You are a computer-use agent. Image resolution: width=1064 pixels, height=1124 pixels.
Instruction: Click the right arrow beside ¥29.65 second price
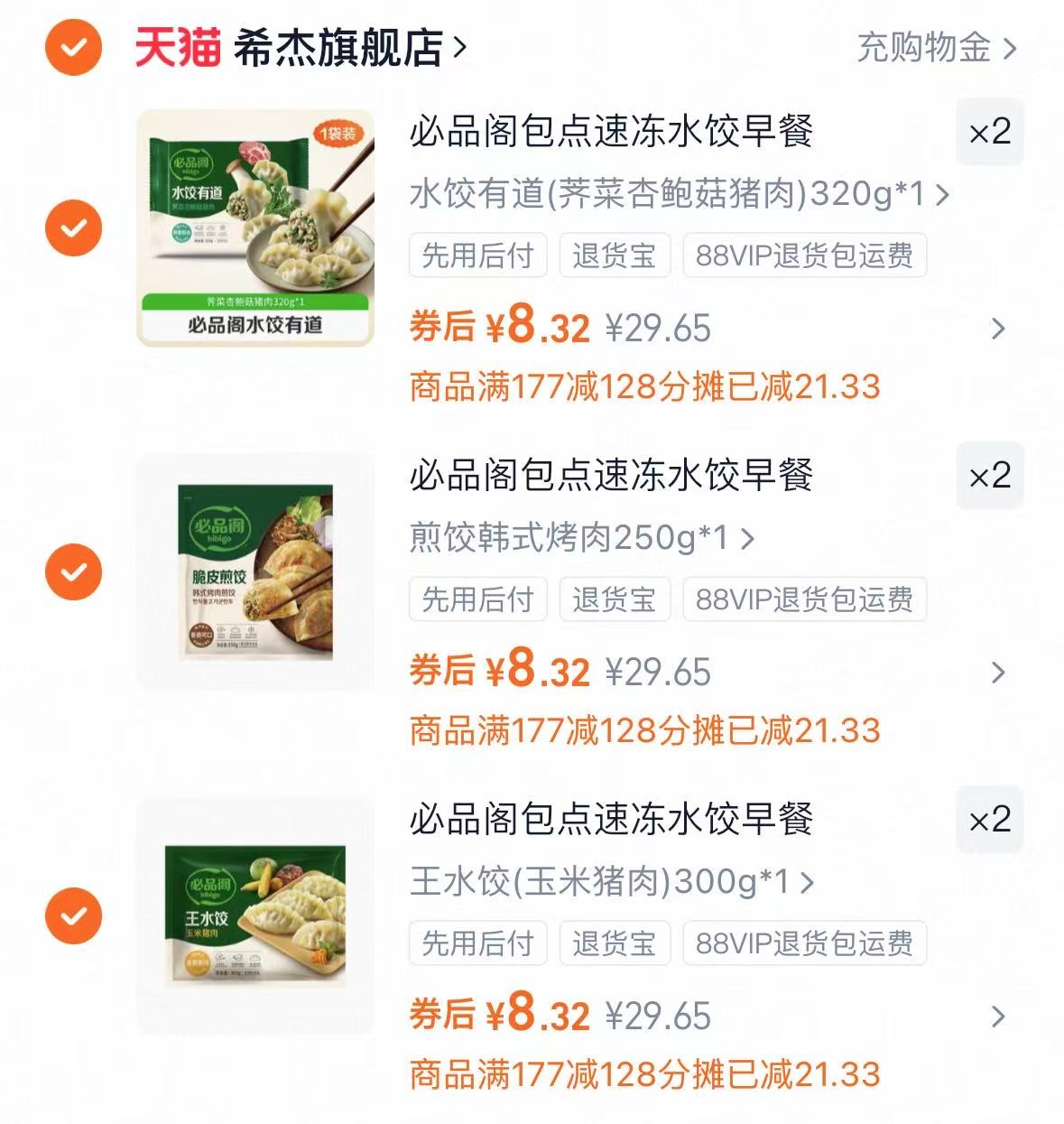(998, 672)
